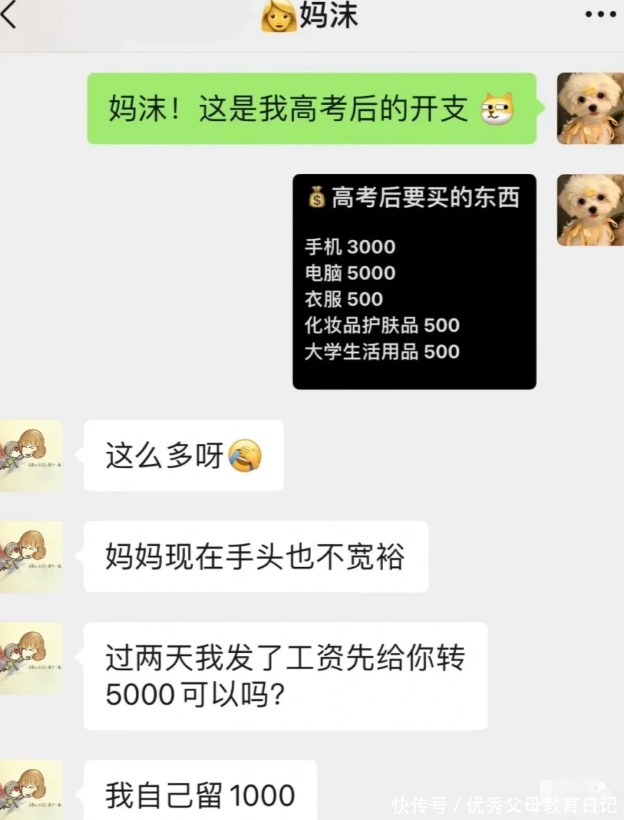Image resolution: width=624 pixels, height=820 pixels.
Task: View mom's profile beside 妈妈现在手头也不宽裕
Action: pos(30,556)
